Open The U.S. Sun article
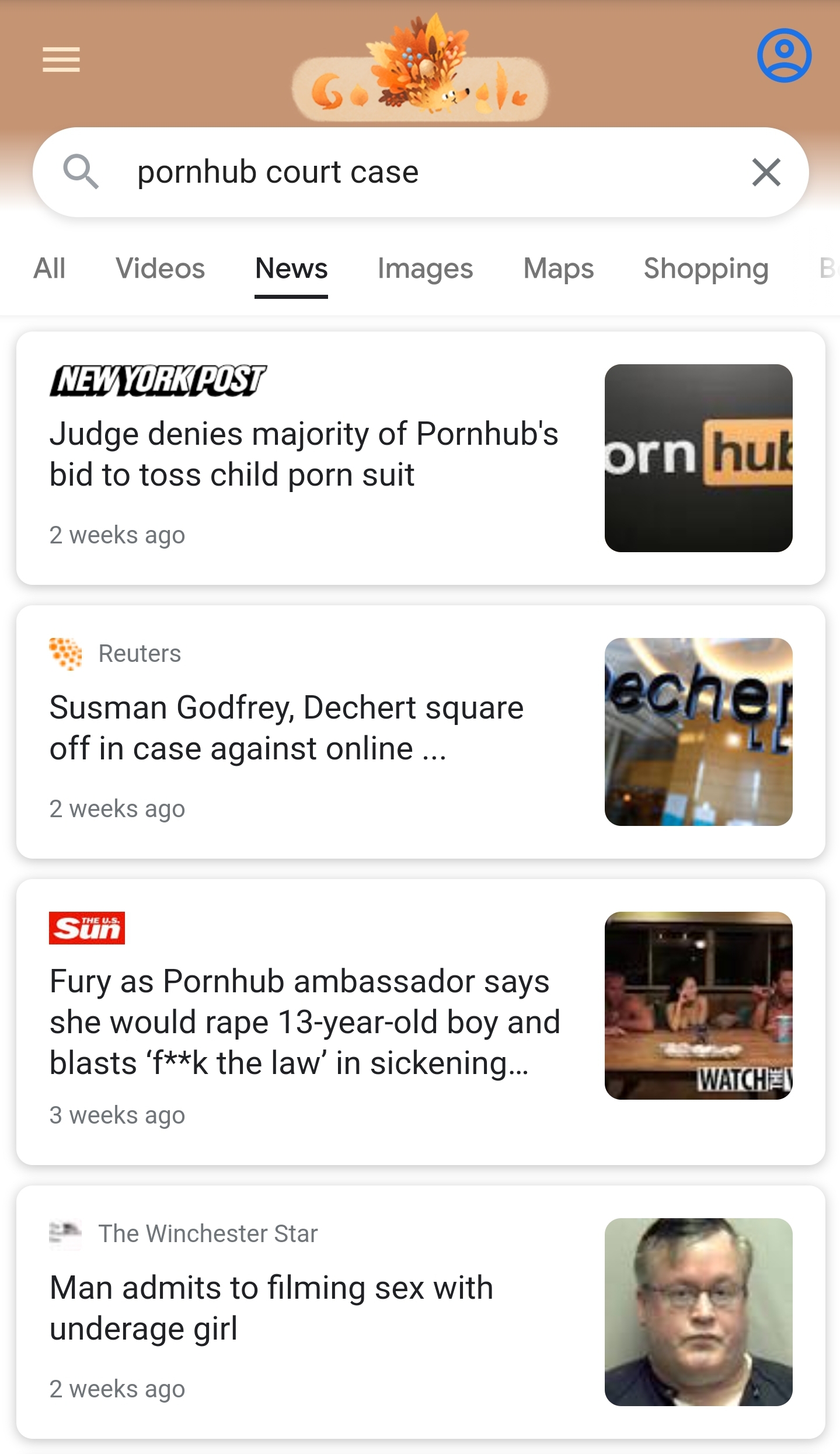Image resolution: width=840 pixels, height=1454 pixels. click(x=420, y=1021)
